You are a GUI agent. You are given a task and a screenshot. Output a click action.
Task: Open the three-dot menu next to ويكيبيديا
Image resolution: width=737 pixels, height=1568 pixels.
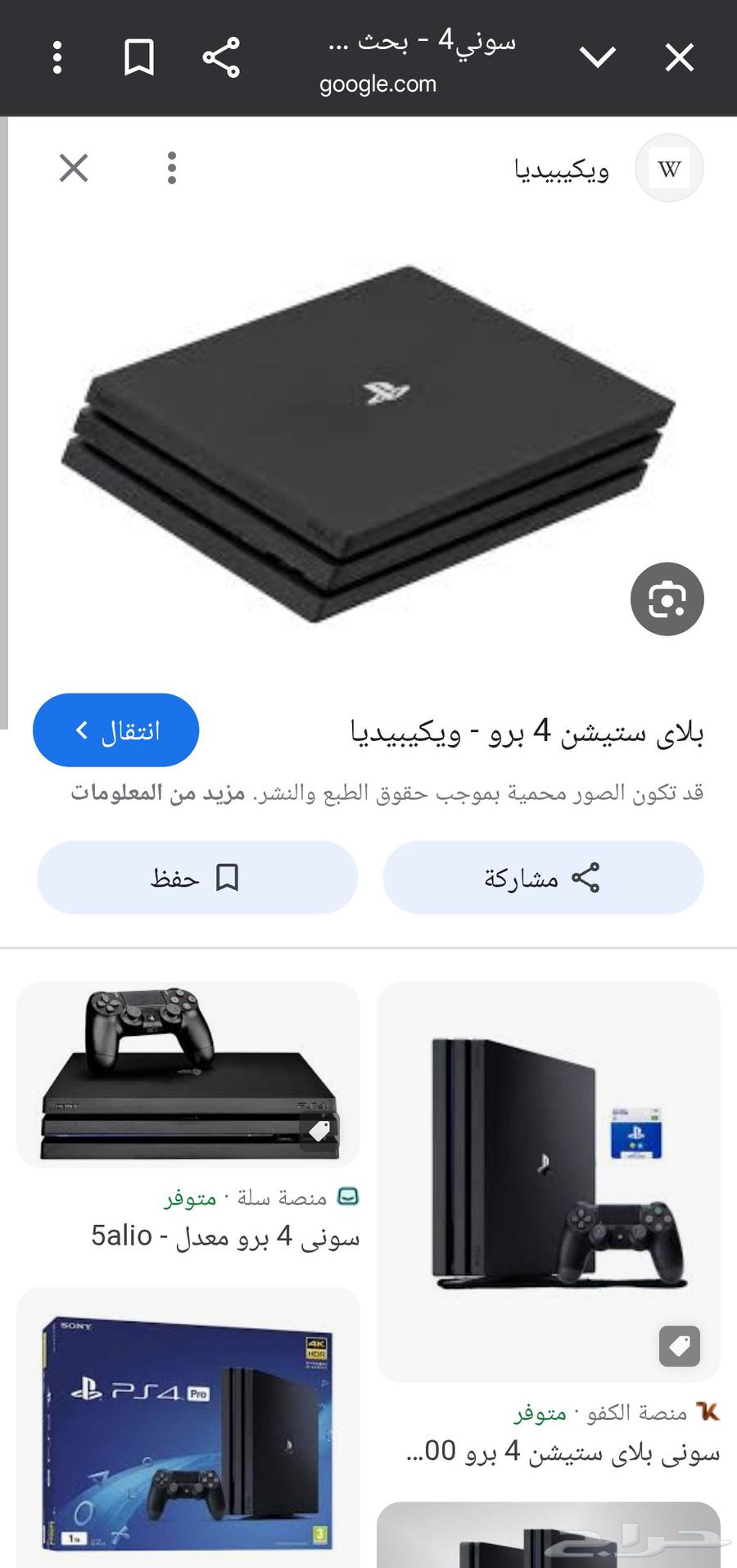pyautogui.click(x=171, y=168)
